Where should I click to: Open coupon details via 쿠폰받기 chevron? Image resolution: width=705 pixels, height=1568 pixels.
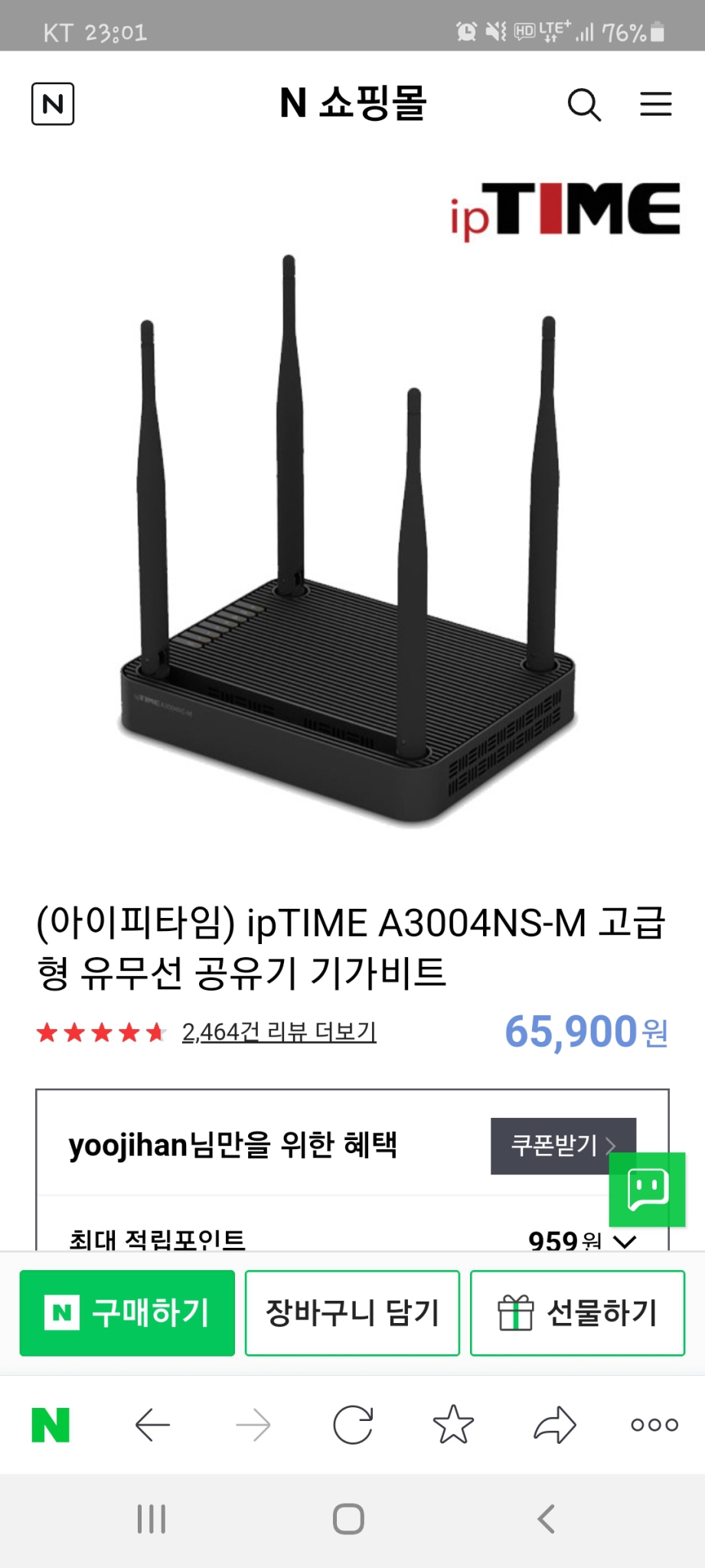click(x=610, y=1146)
